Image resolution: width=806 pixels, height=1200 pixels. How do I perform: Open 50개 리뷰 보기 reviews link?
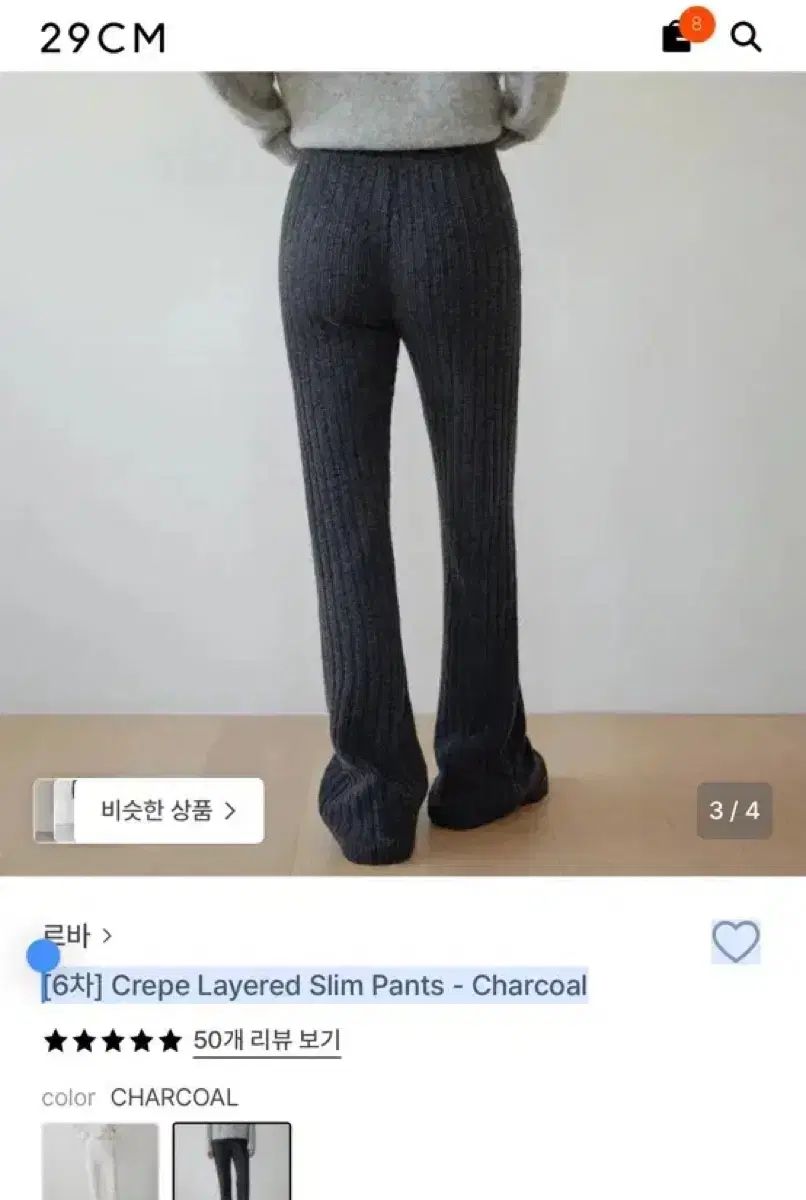coord(265,1040)
